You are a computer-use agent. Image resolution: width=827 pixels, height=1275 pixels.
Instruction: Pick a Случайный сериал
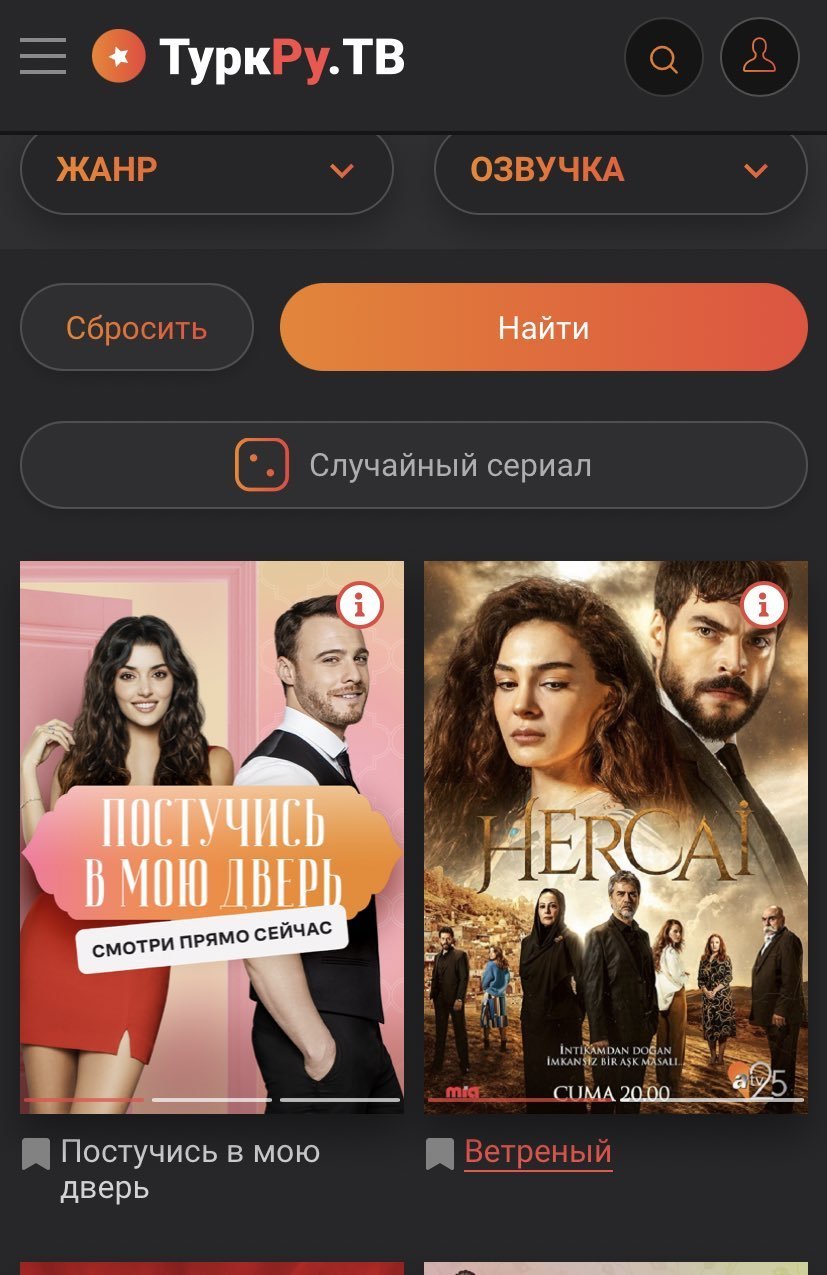413,465
